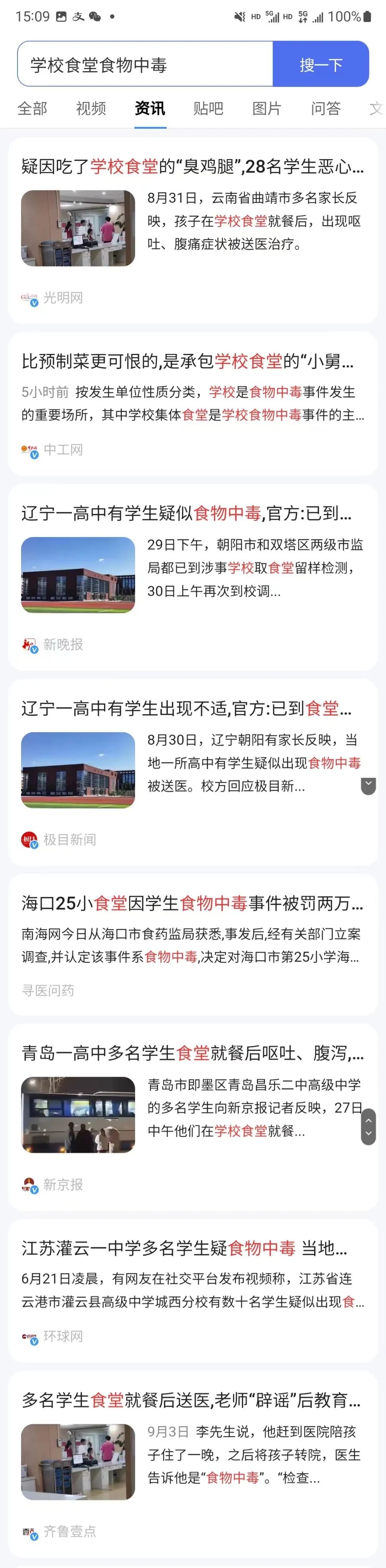Switch to the 图片 tab

(267, 108)
